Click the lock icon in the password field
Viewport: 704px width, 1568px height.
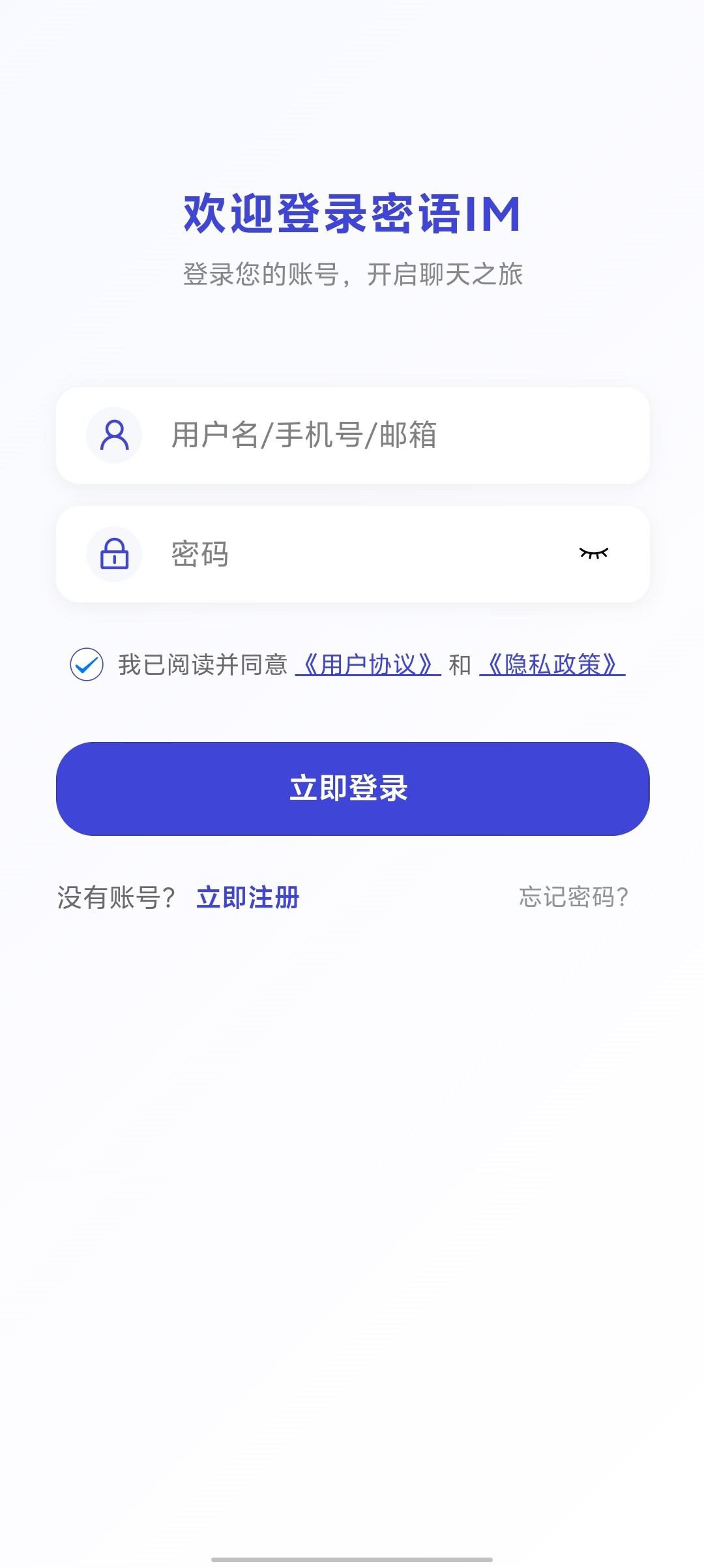point(114,554)
